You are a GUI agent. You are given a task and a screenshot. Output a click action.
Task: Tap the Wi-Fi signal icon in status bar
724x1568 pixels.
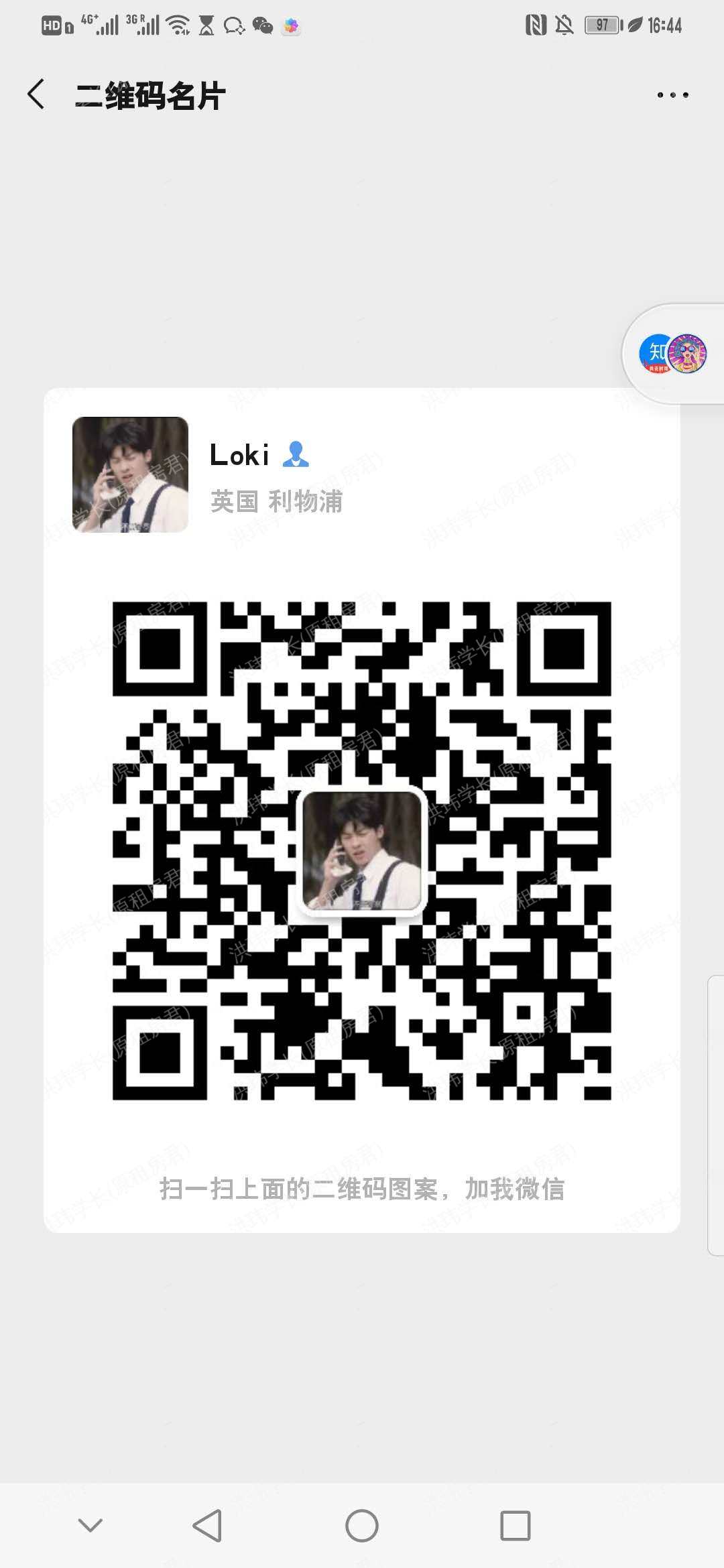click(x=177, y=25)
